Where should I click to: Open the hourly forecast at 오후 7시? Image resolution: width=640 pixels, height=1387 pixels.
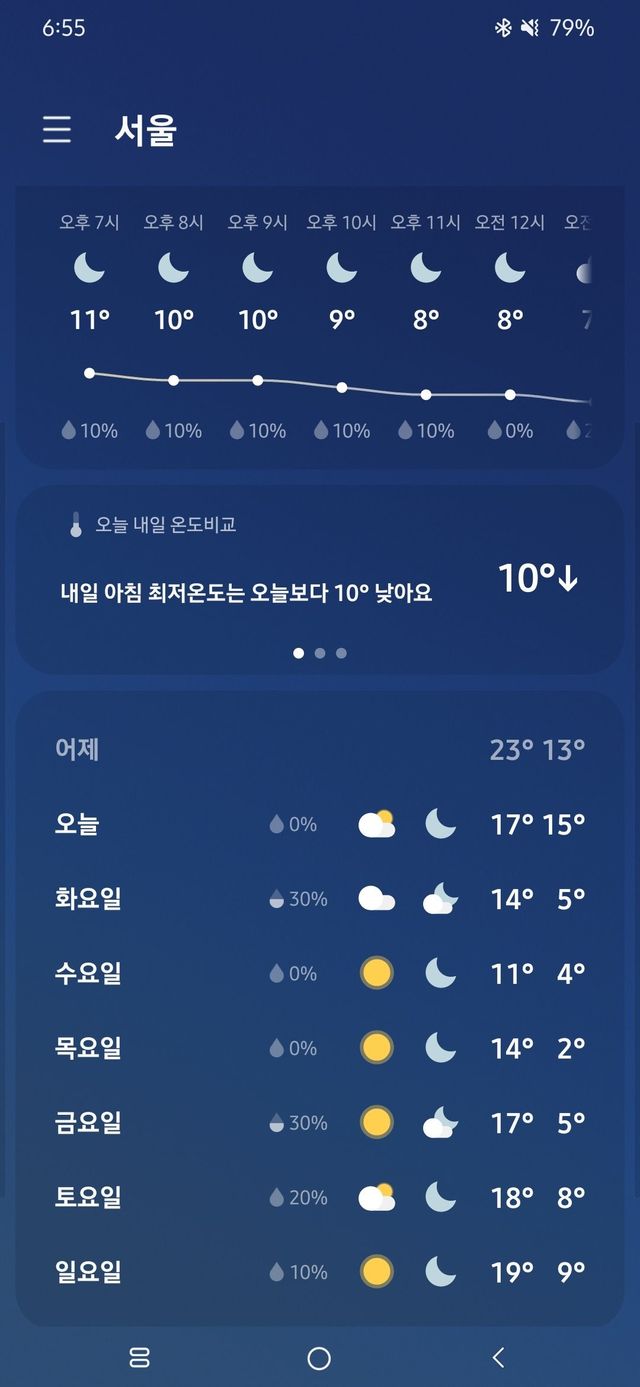click(x=89, y=326)
